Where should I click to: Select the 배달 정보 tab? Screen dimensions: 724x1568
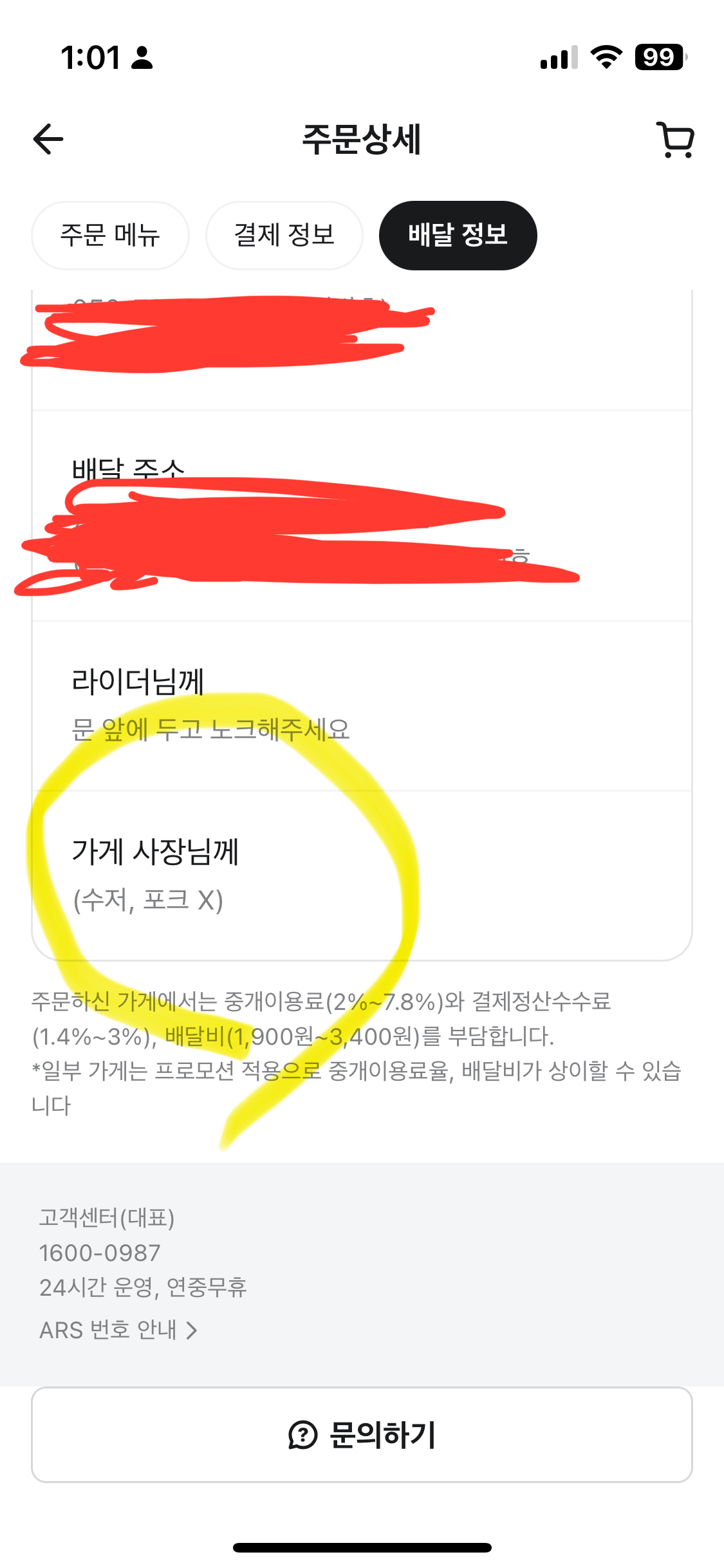[x=458, y=235]
